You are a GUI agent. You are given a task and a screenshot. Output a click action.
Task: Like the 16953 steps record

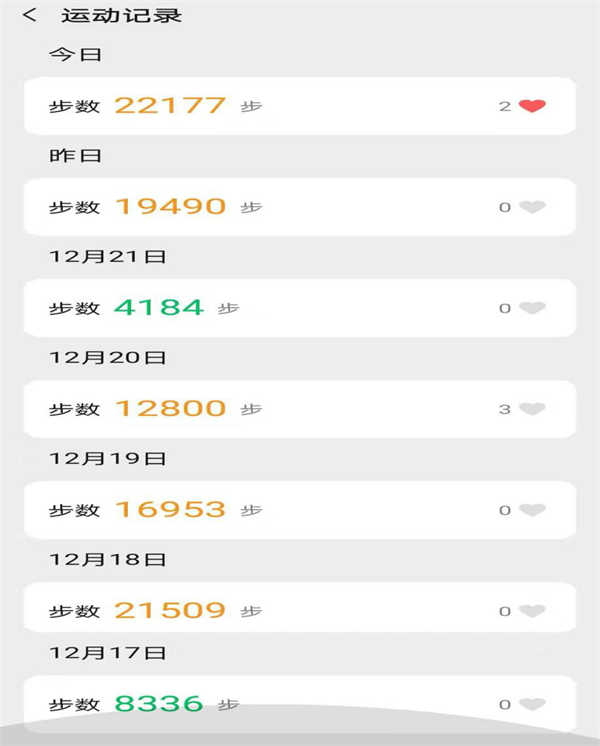(x=532, y=510)
